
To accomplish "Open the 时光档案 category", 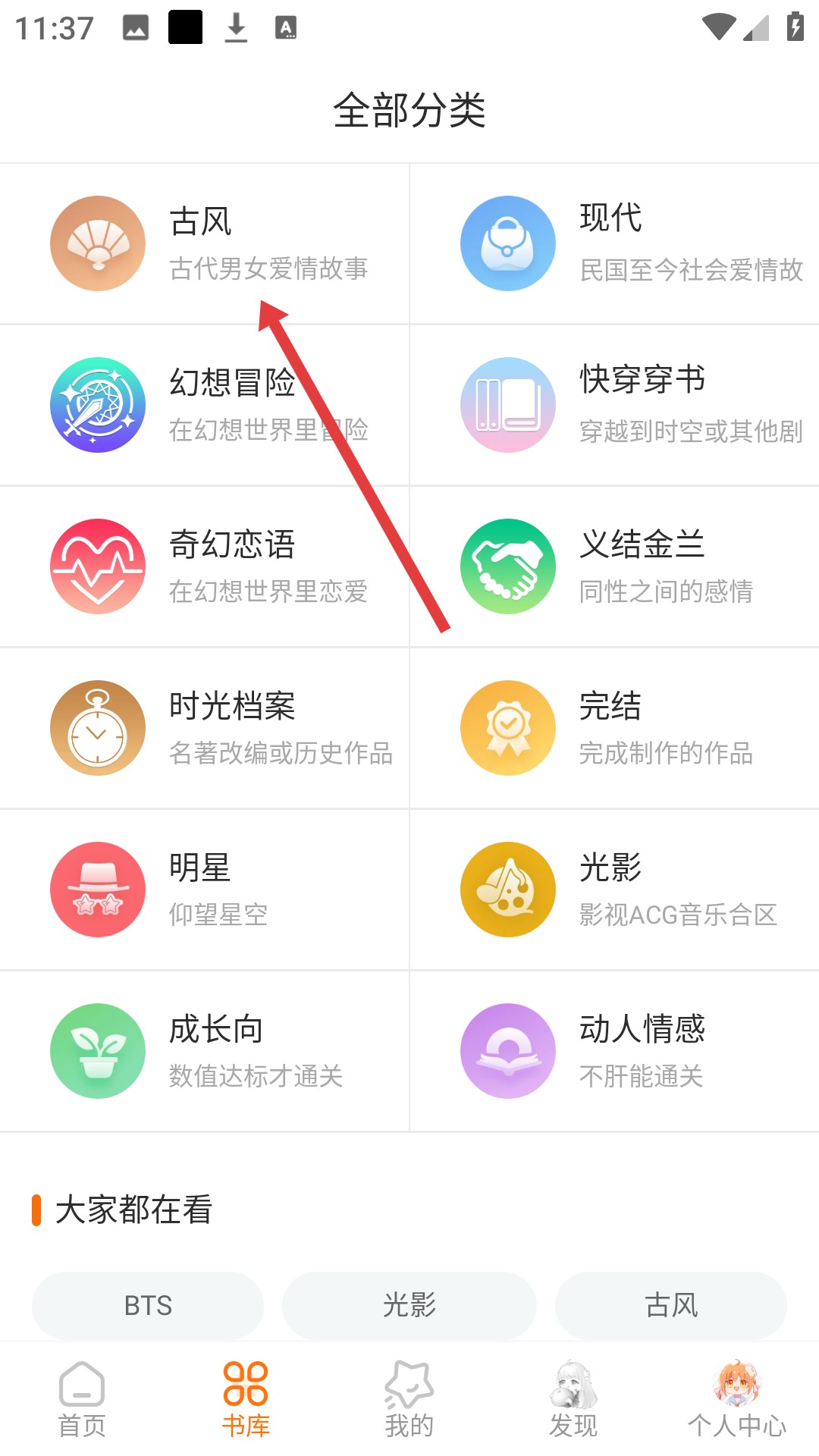I will point(205,728).
